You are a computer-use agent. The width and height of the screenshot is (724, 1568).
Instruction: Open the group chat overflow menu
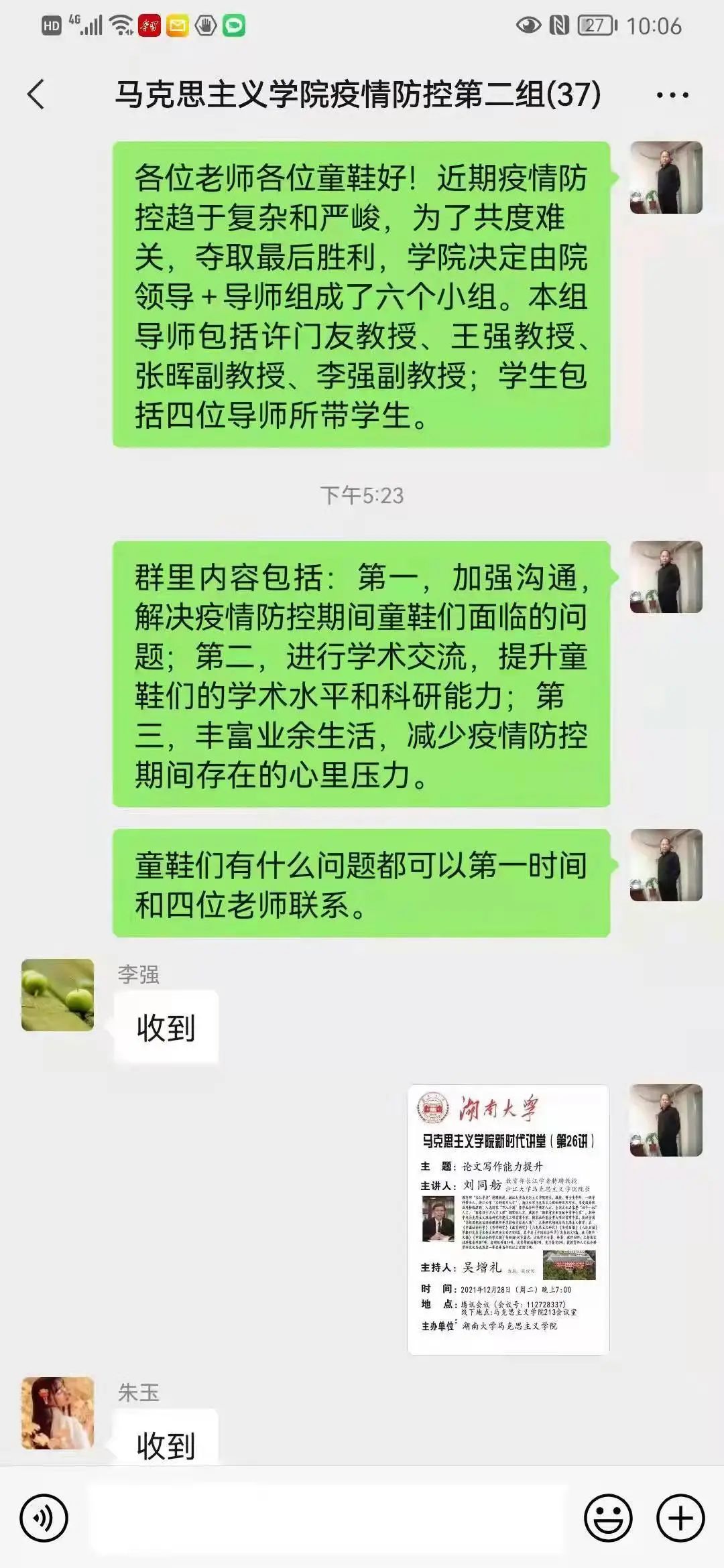[672, 95]
